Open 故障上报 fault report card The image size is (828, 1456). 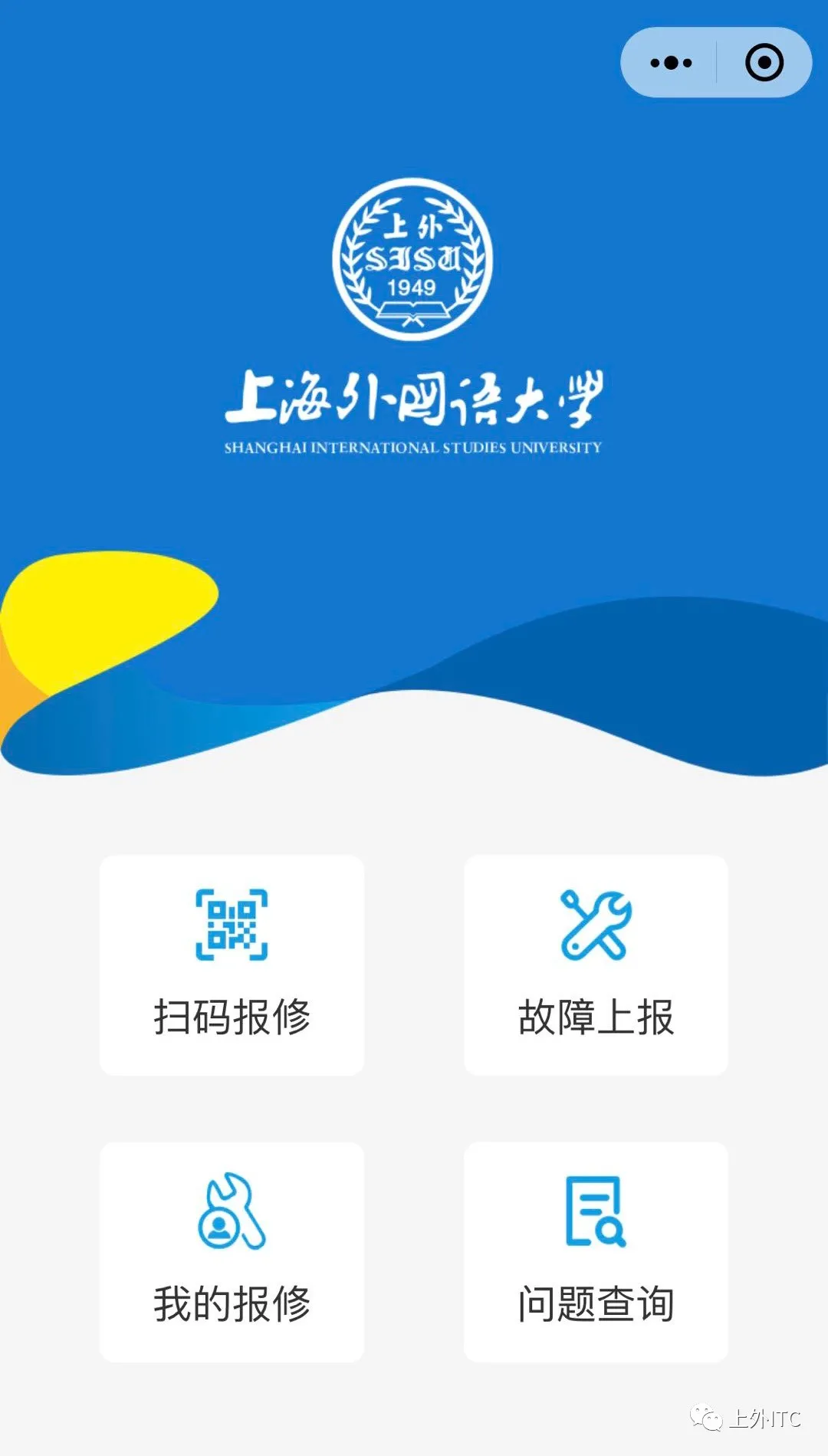[596, 965]
